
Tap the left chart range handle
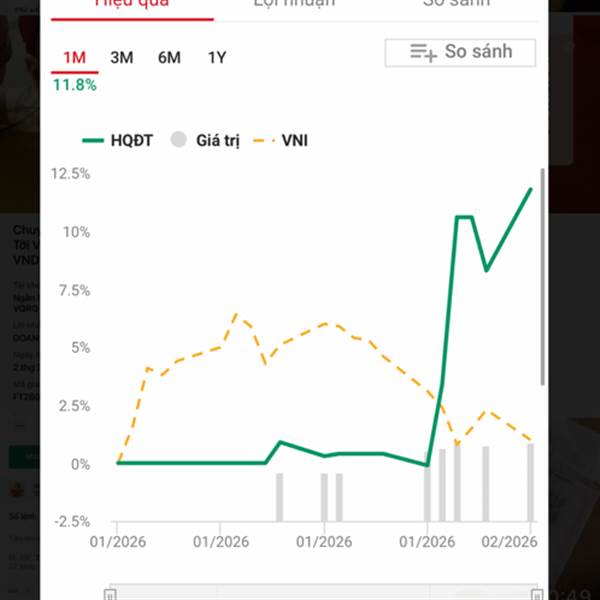pyautogui.click(x=110, y=594)
